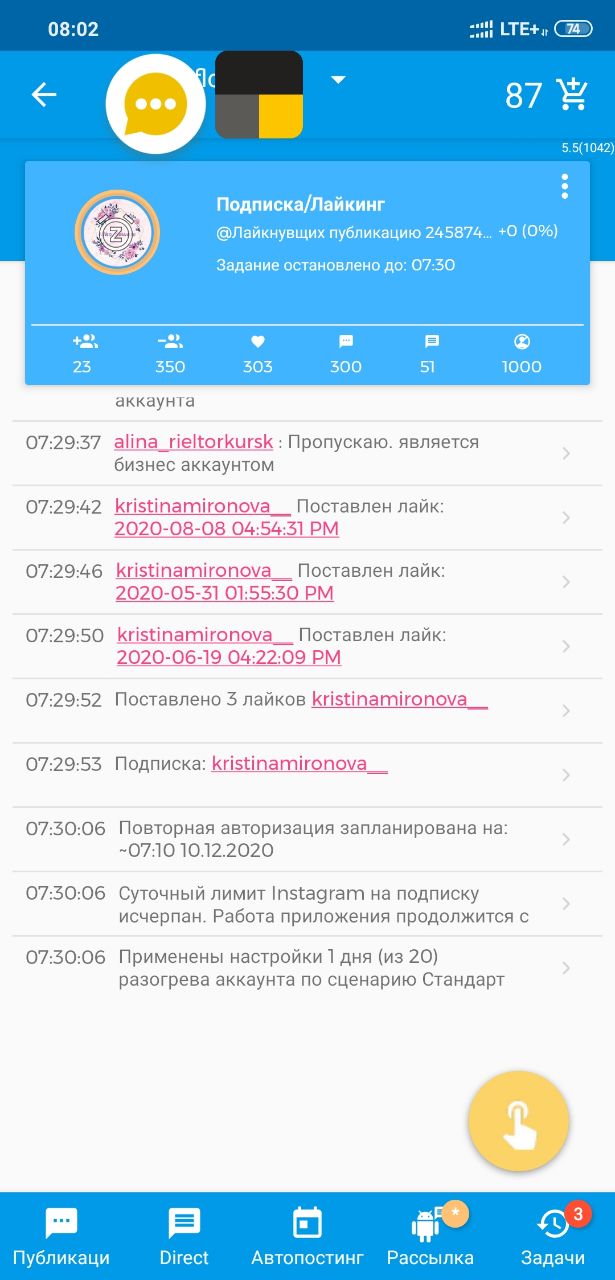The image size is (615, 1280).
Task: Open the like date 2020-05-31 01:55:30 PM
Action: tap(224, 593)
